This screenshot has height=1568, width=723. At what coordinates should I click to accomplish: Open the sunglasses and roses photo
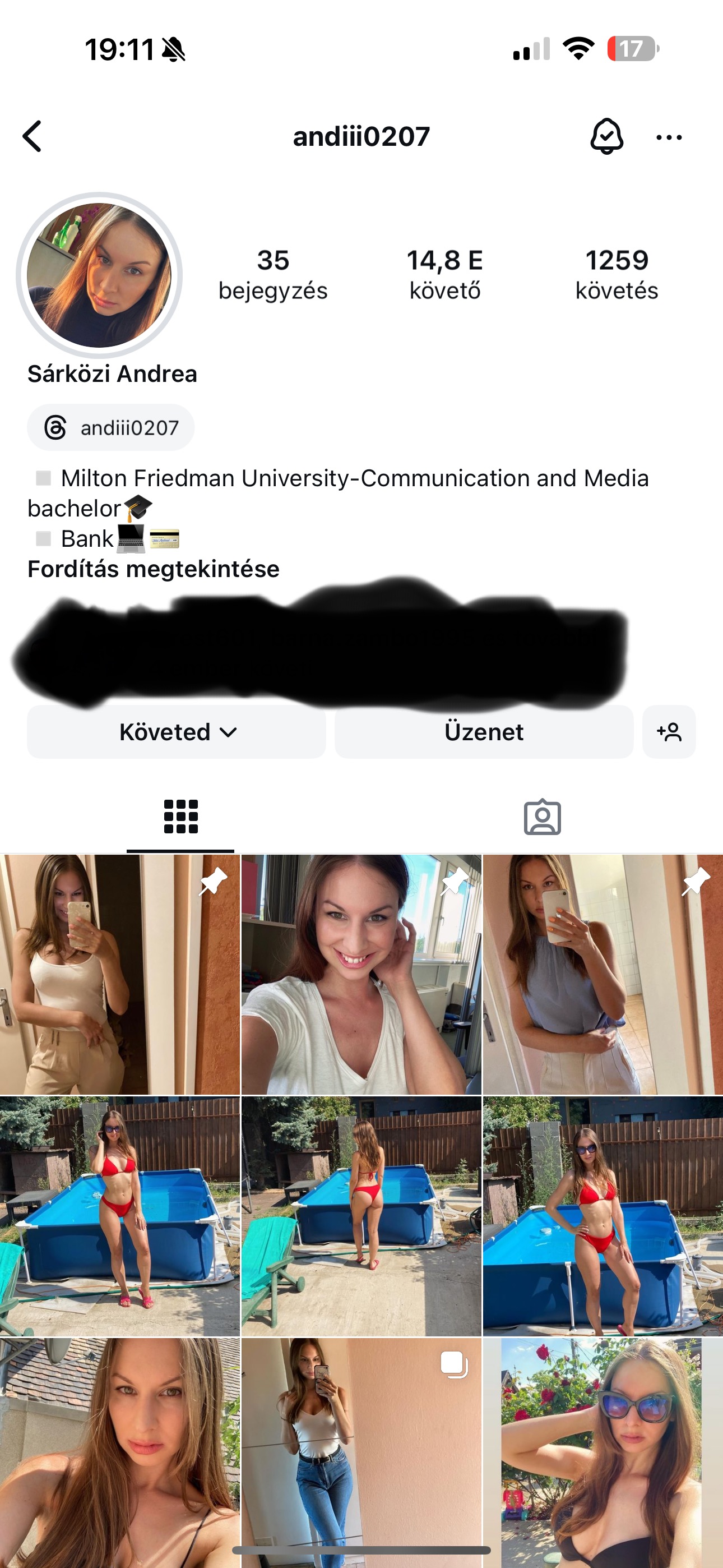click(603, 1452)
